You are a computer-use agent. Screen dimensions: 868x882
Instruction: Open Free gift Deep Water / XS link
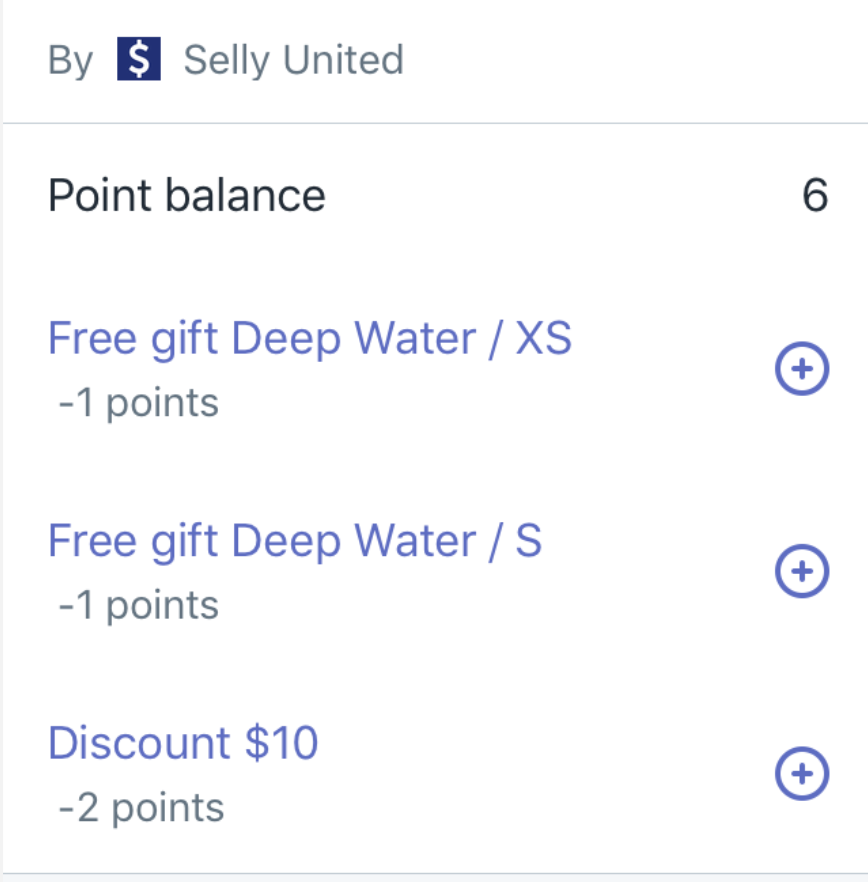coord(310,339)
